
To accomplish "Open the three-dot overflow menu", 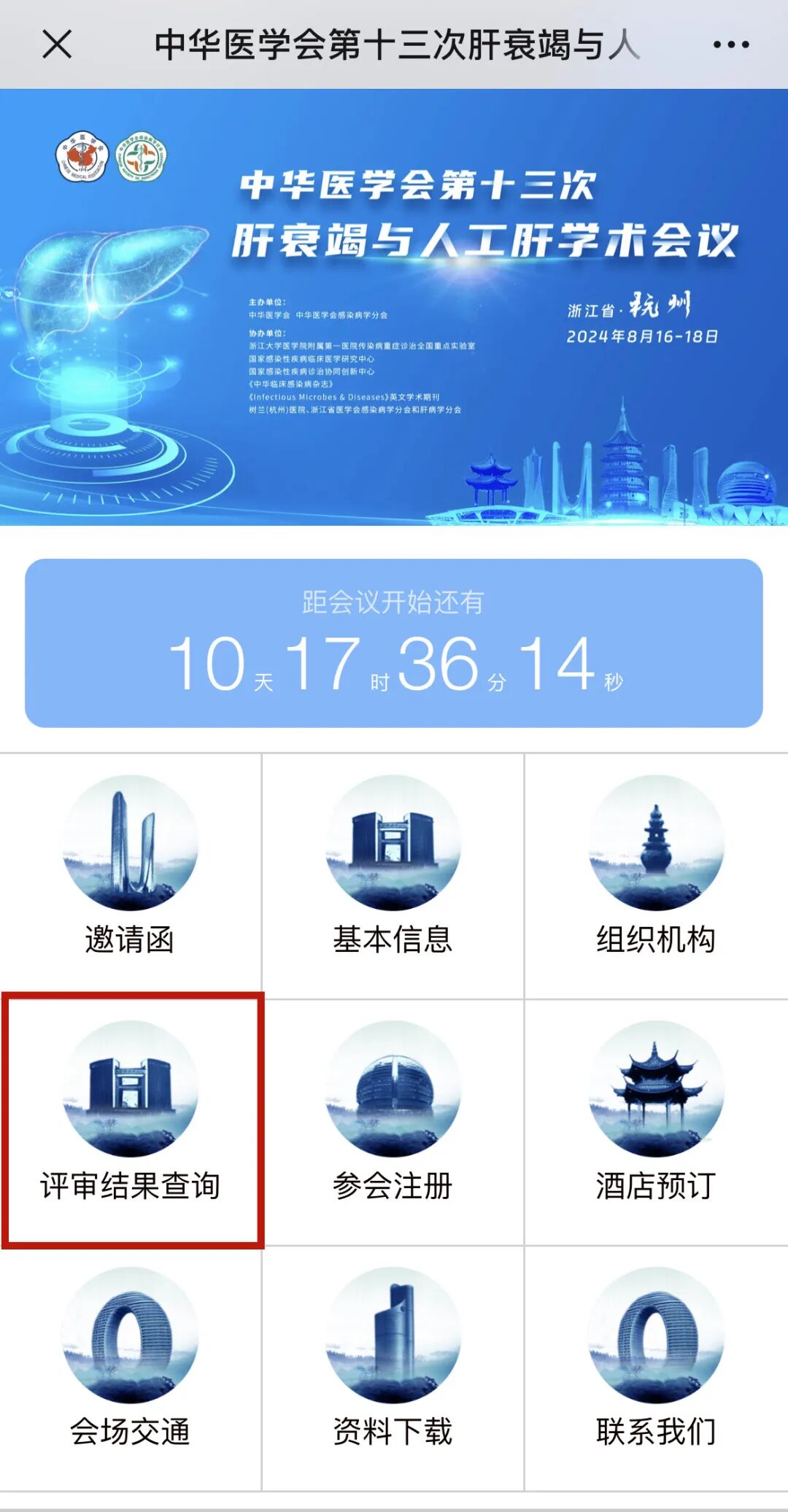I will coord(730,44).
